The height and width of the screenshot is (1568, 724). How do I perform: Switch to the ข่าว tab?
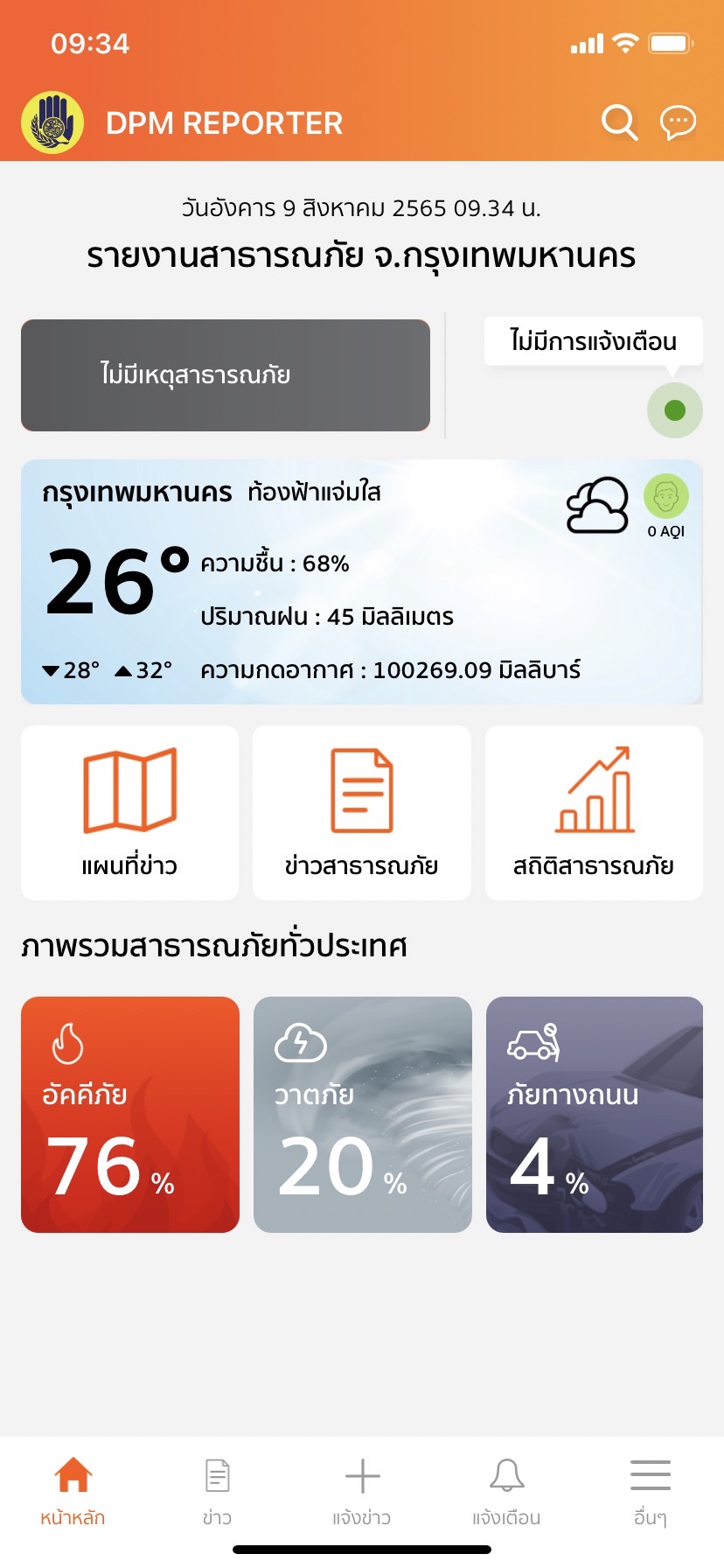click(217, 1491)
